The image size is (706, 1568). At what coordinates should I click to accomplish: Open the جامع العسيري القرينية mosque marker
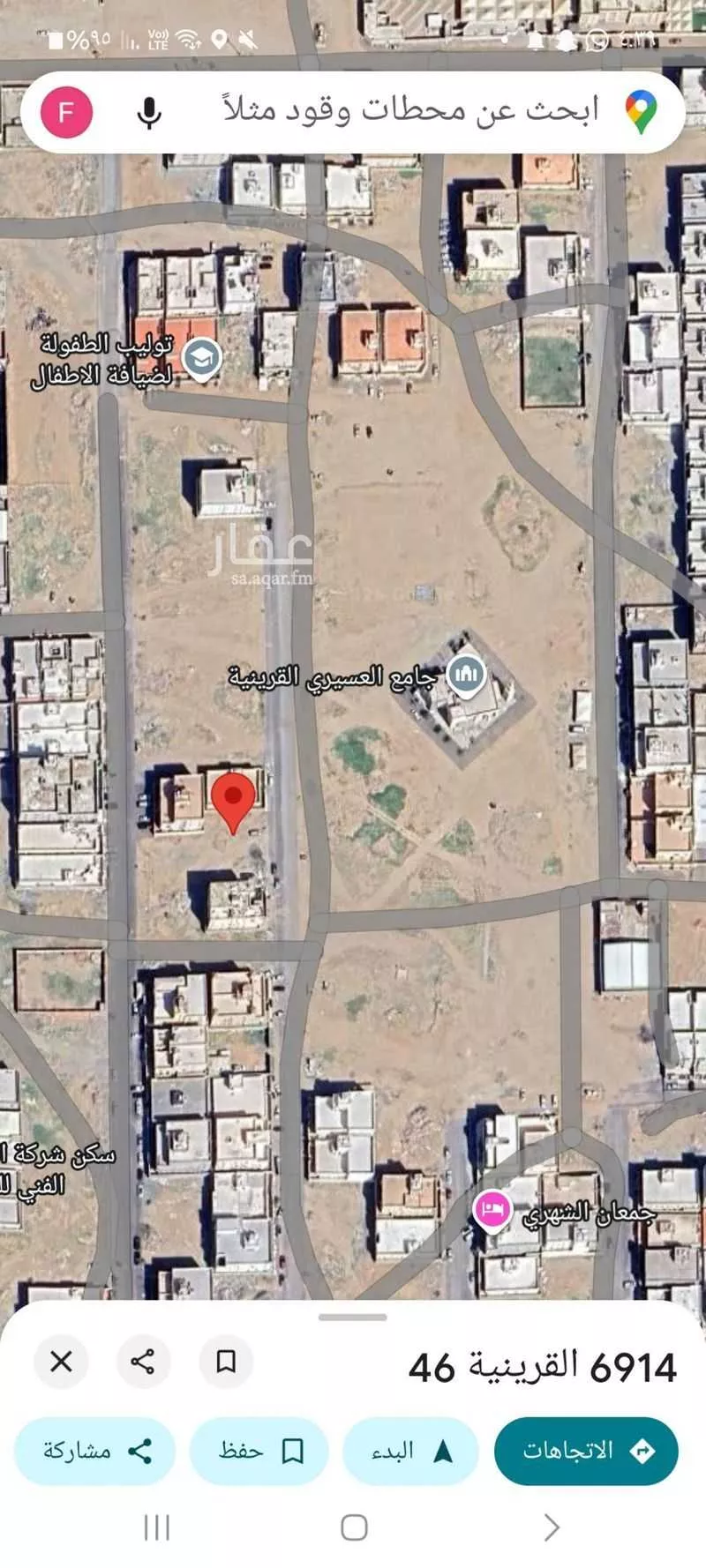tap(466, 676)
